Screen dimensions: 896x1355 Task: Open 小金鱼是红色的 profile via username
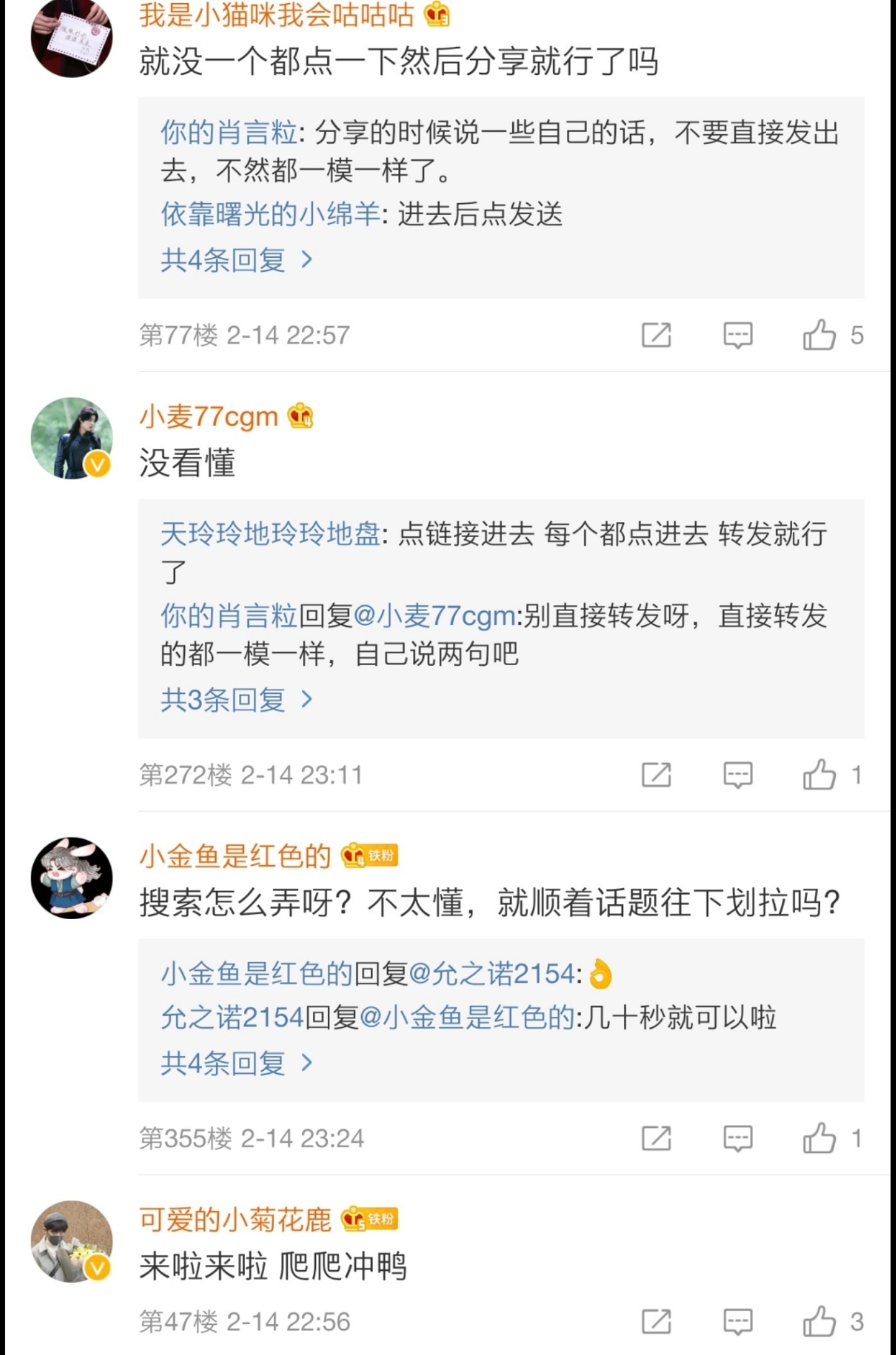pyautogui.click(x=235, y=856)
